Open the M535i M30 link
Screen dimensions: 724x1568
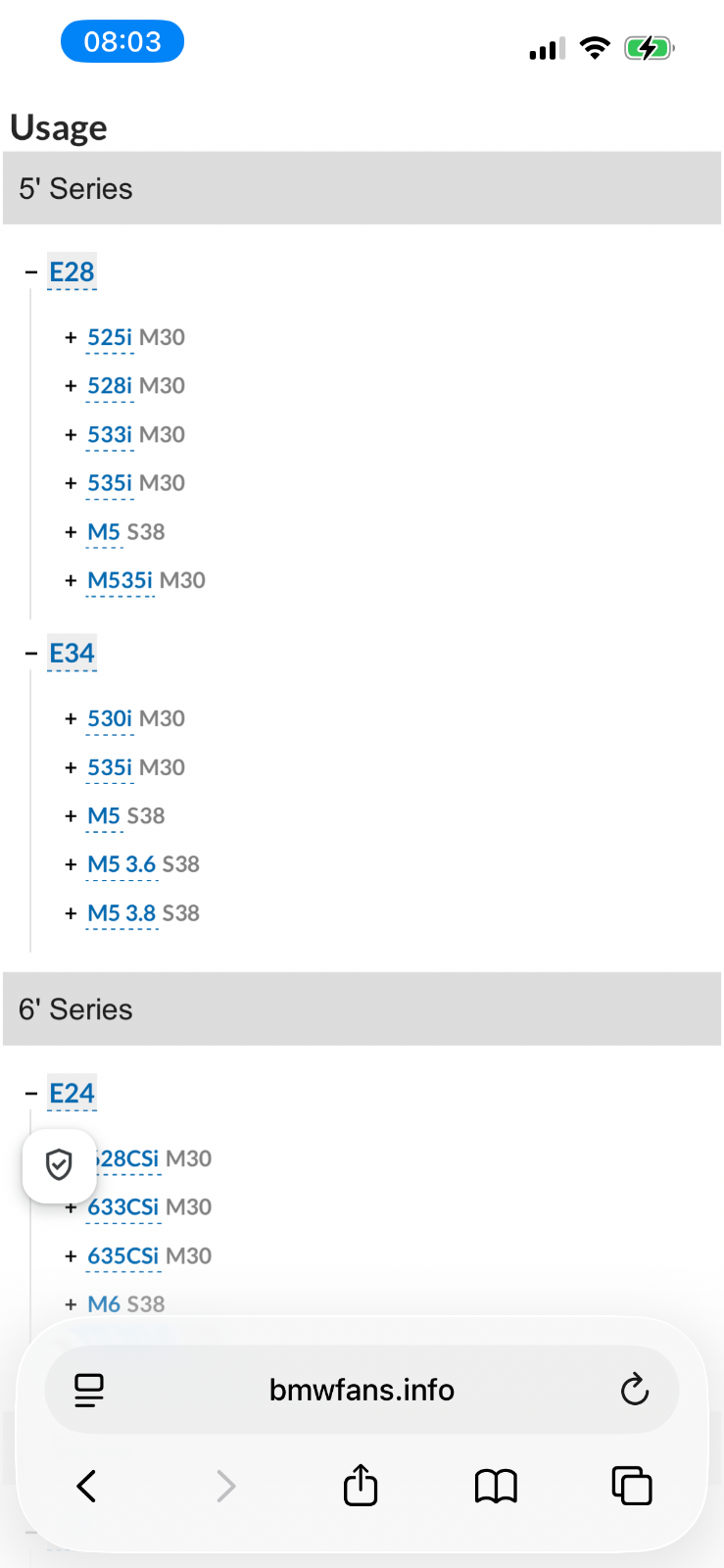[120, 580]
